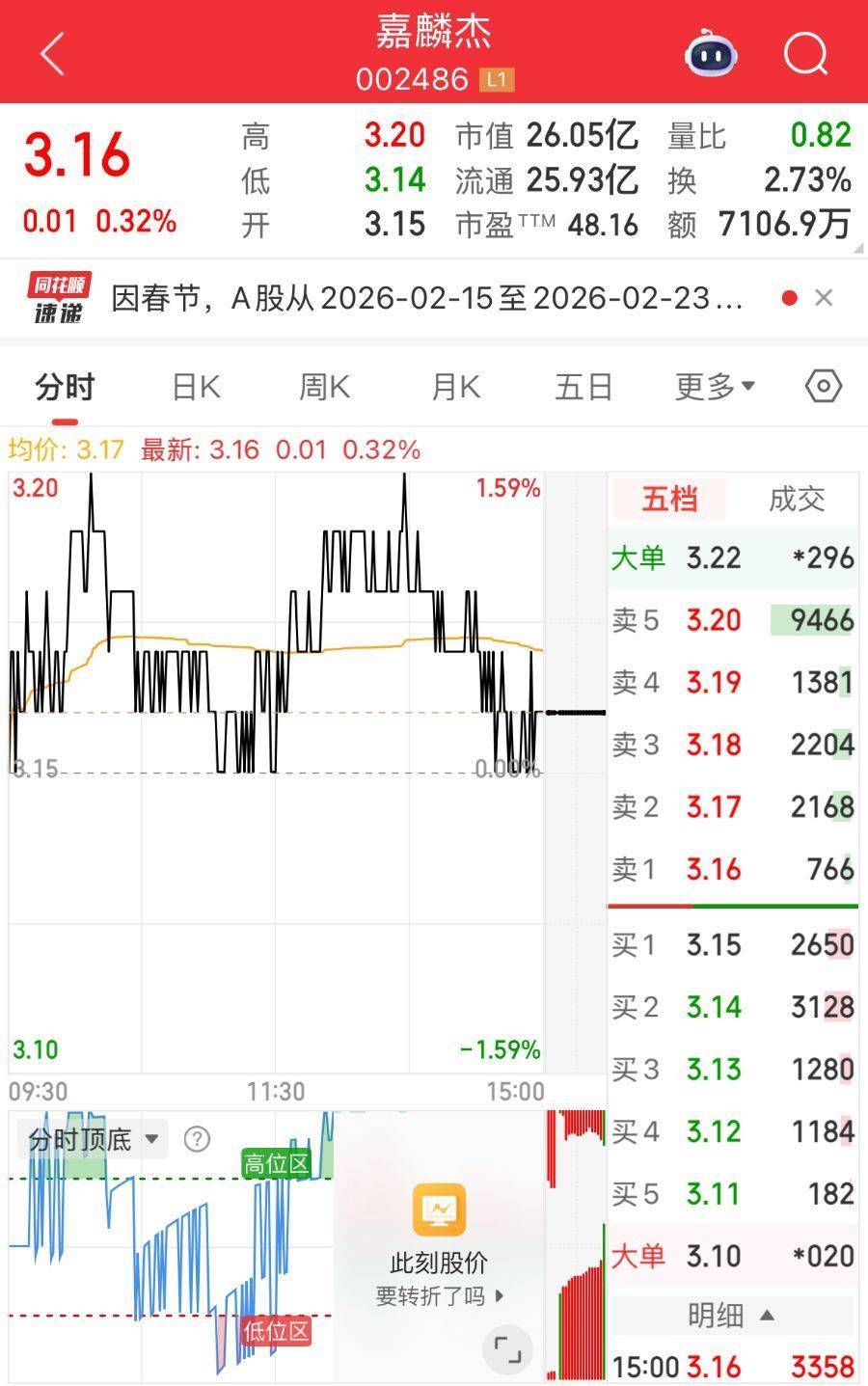Go back using the top arrow

[x=53, y=53]
